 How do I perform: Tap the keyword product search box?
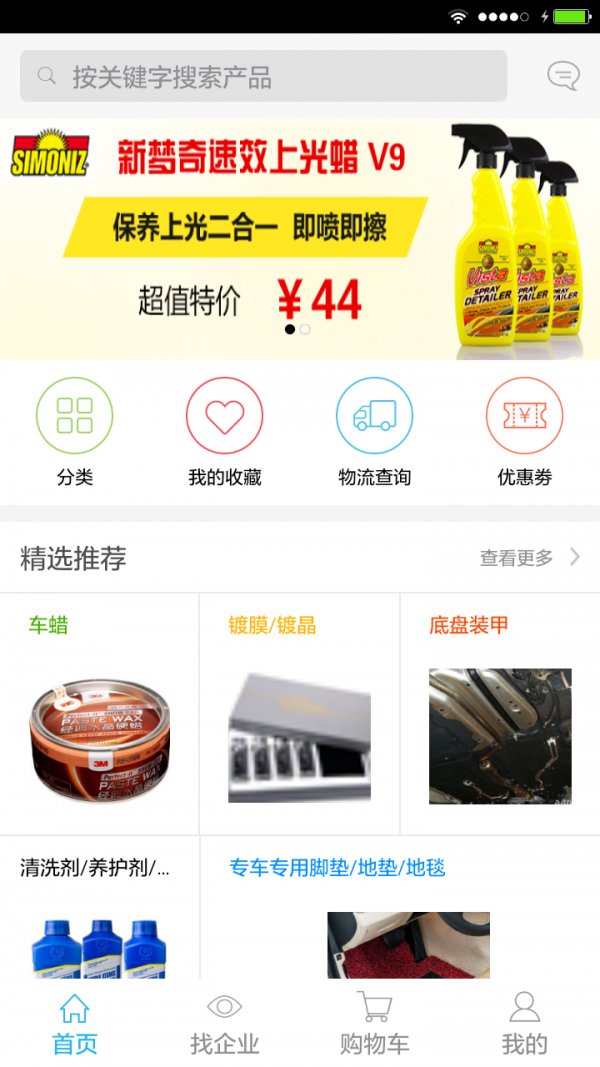[263, 77]
